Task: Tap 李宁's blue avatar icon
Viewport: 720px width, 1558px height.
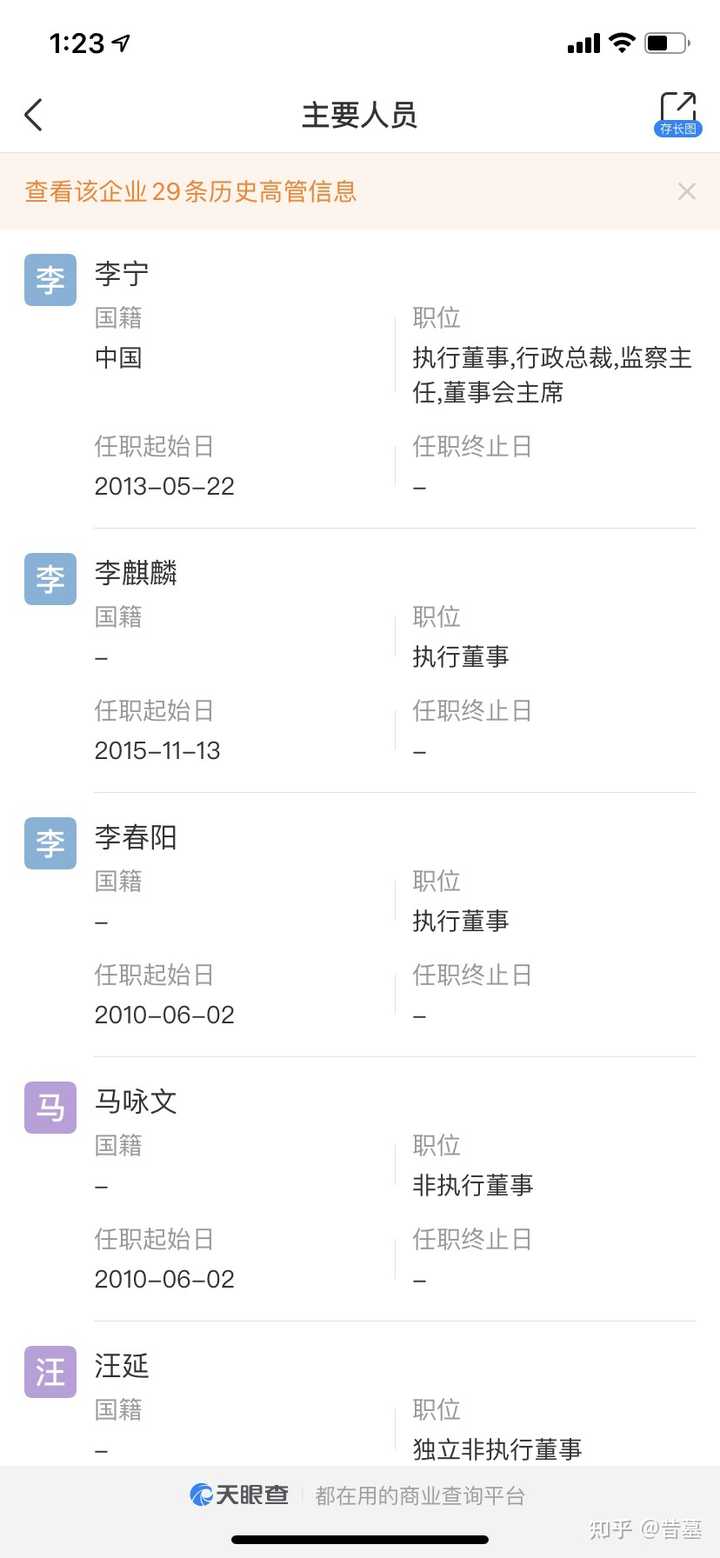Action: coord(49,279)
